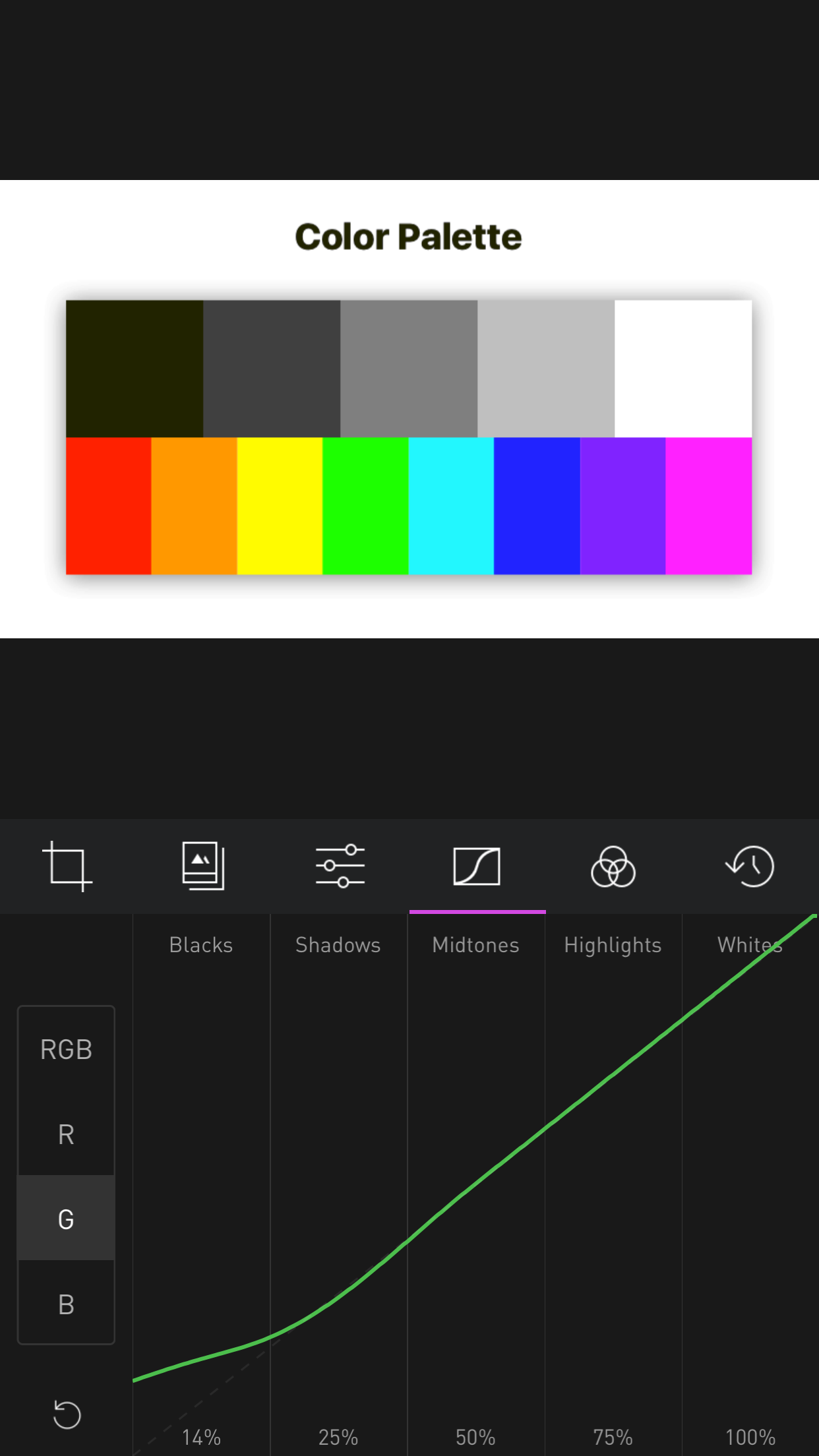
Task: Tap the Blacks curve region
Action: point(201,1185)
